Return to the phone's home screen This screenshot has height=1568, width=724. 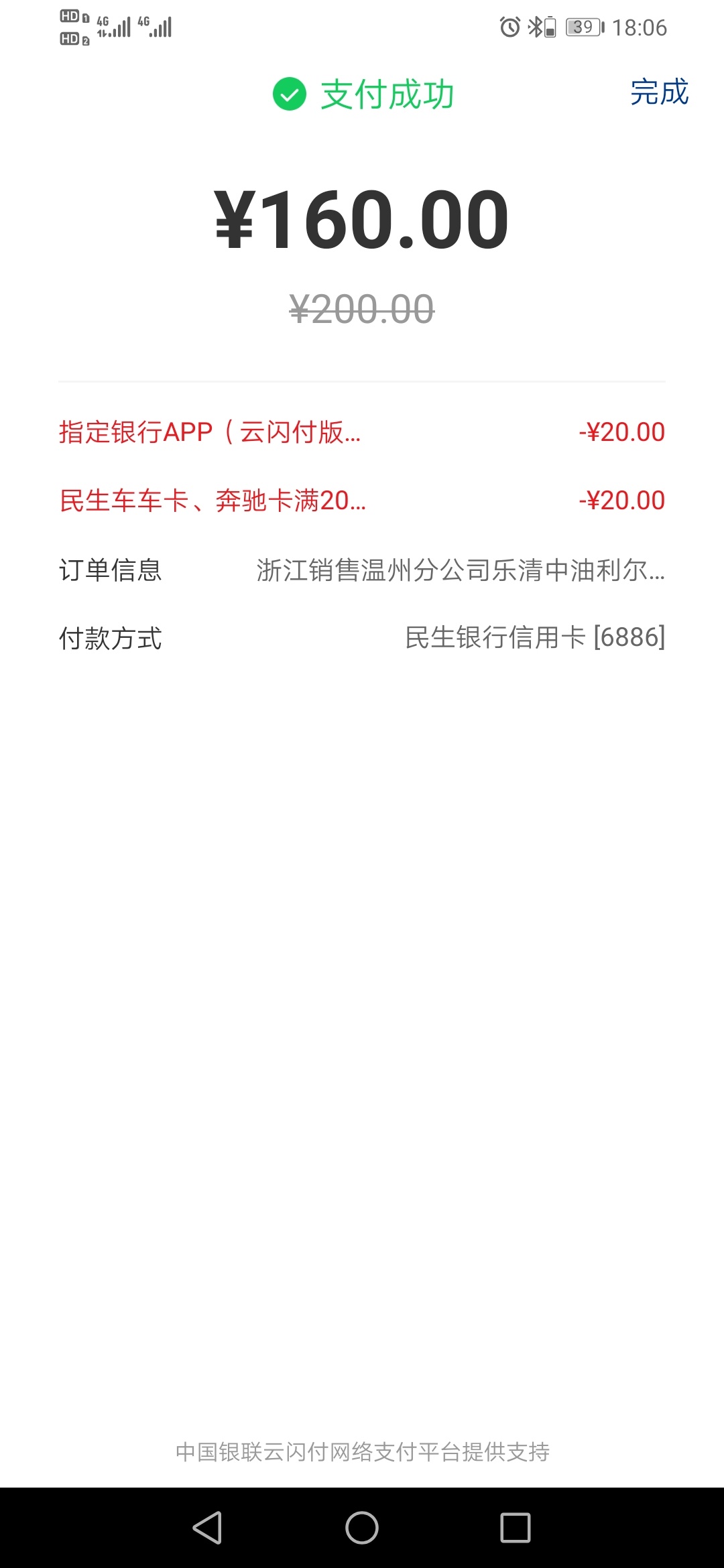(x=362, y=1528)
